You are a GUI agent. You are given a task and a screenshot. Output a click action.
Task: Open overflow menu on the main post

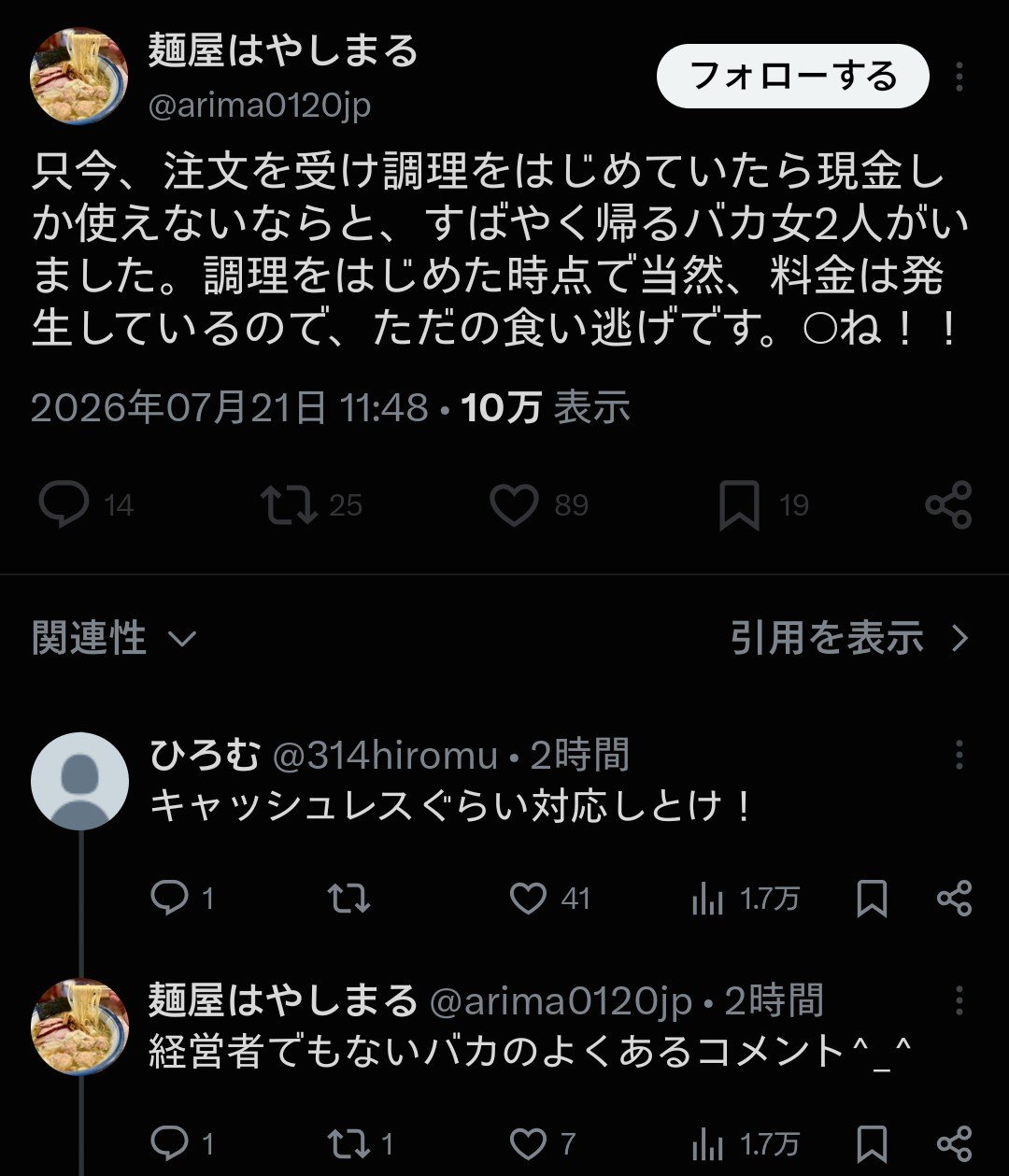pos(959,77)
